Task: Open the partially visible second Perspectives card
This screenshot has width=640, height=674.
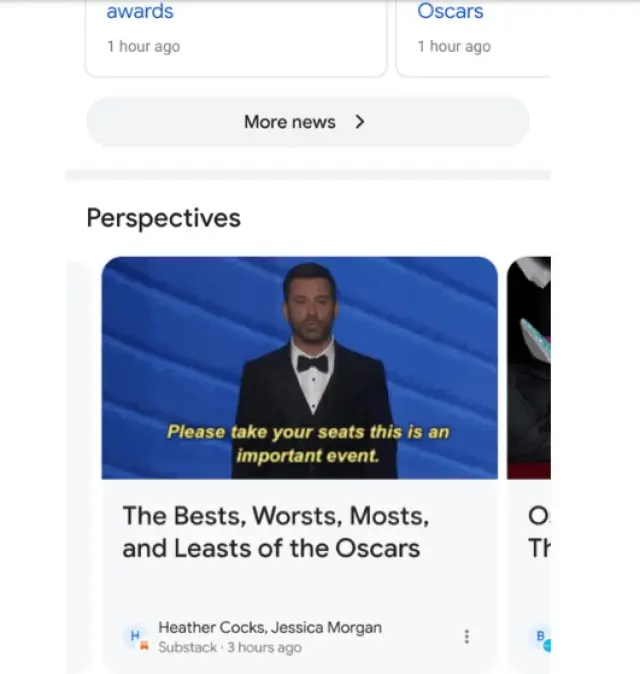Action: click(x=530, y=460)
